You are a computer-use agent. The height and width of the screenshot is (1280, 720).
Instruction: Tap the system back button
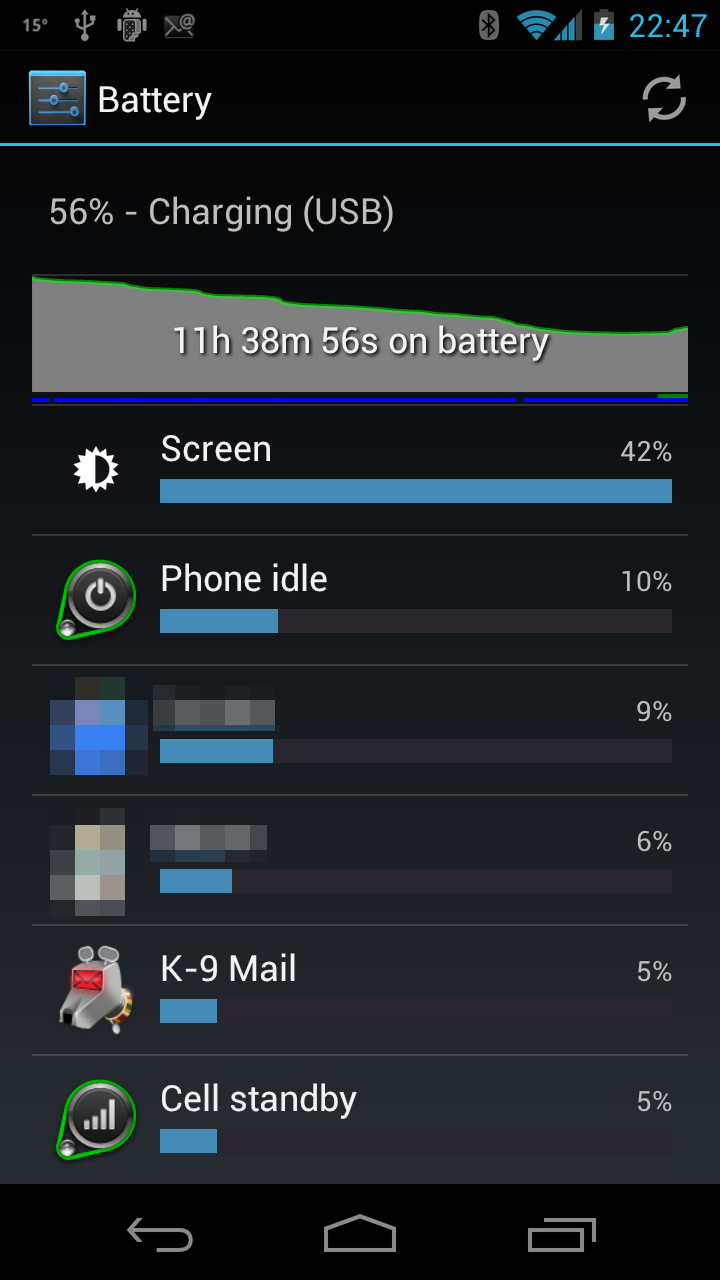pyautogui.click(x=160, y=1234)
